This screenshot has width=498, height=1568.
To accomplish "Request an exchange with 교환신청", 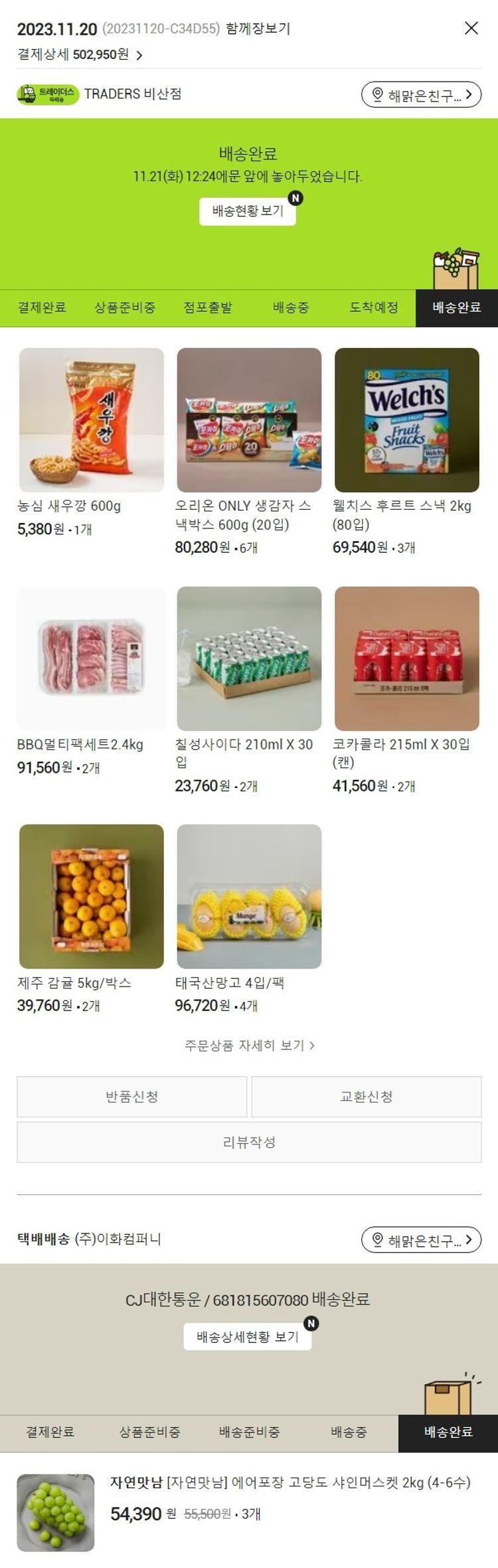I will (367, 1097).
